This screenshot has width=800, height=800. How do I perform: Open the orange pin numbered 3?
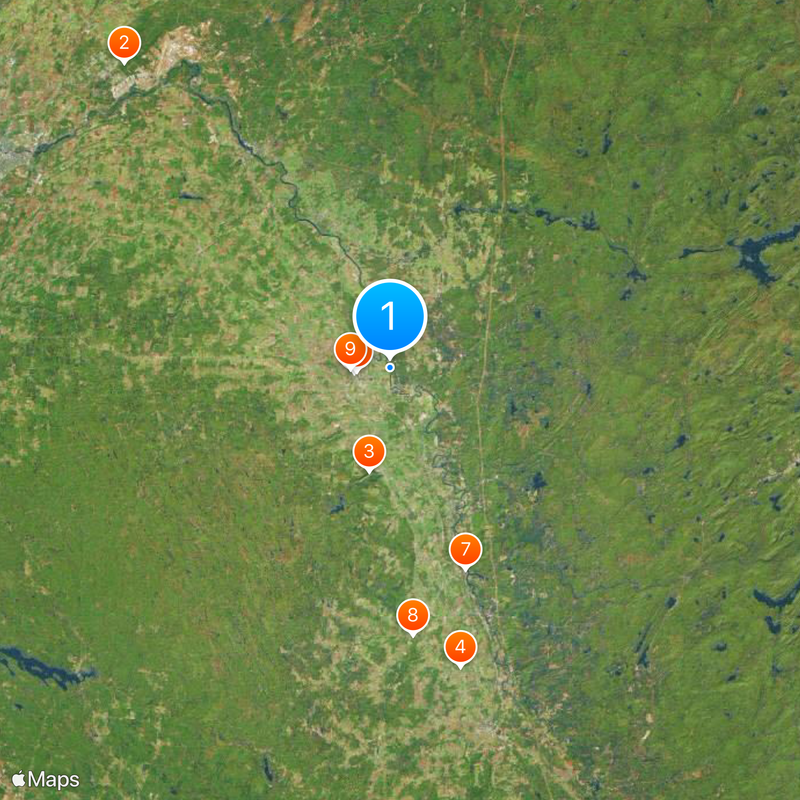pyautogui.click(x=369, y=452)
